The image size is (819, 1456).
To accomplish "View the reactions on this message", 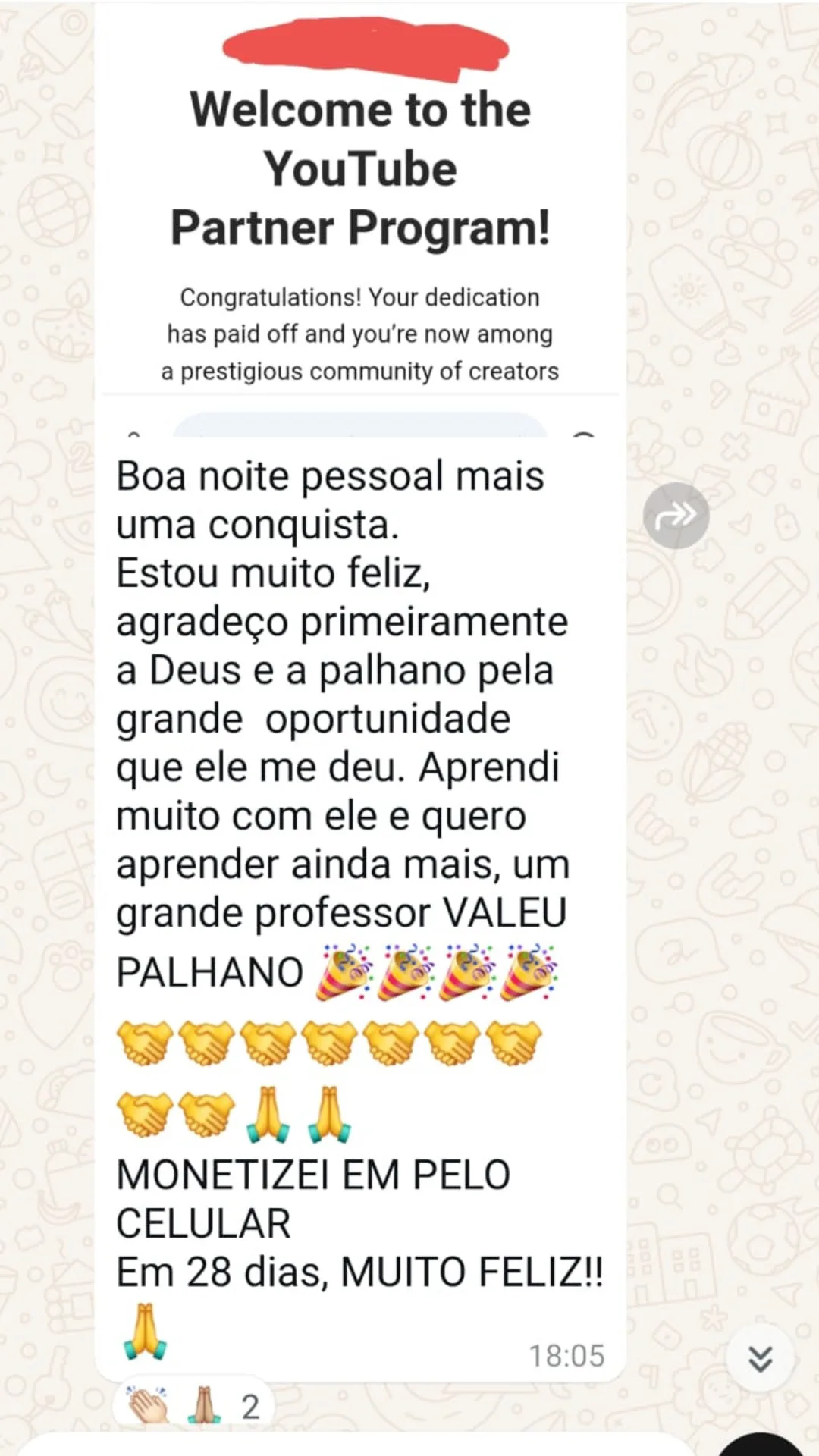I will pos(193,1406).
